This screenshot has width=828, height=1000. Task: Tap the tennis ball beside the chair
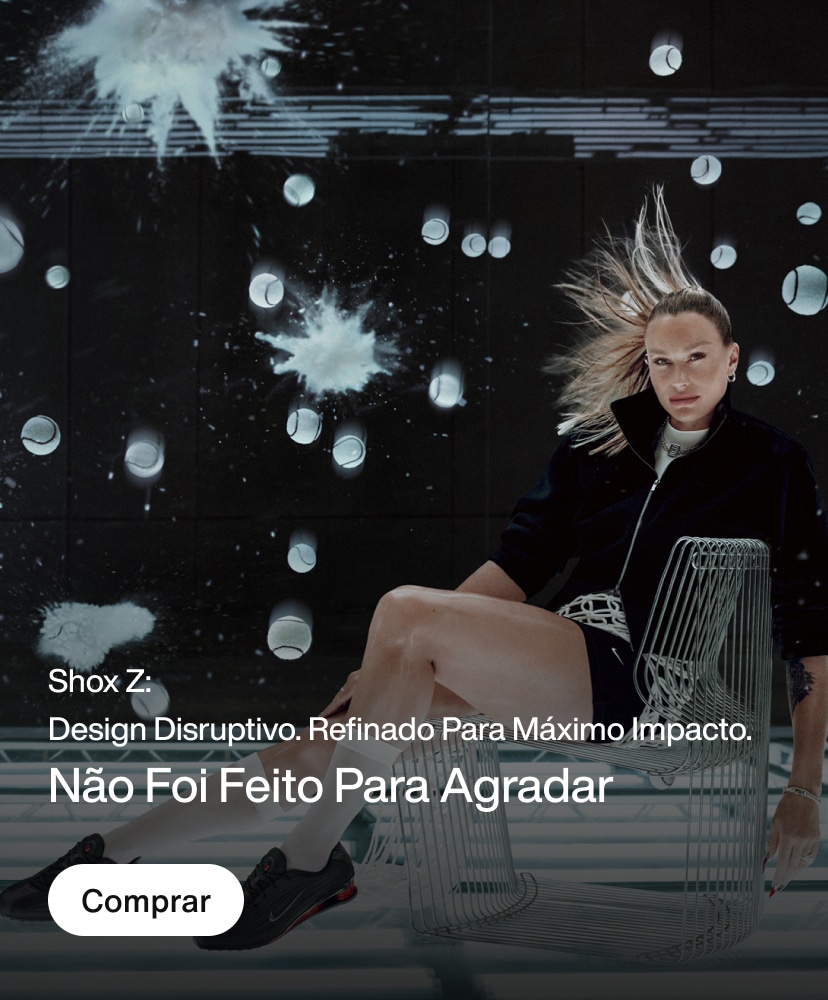(x=287, y=635)
